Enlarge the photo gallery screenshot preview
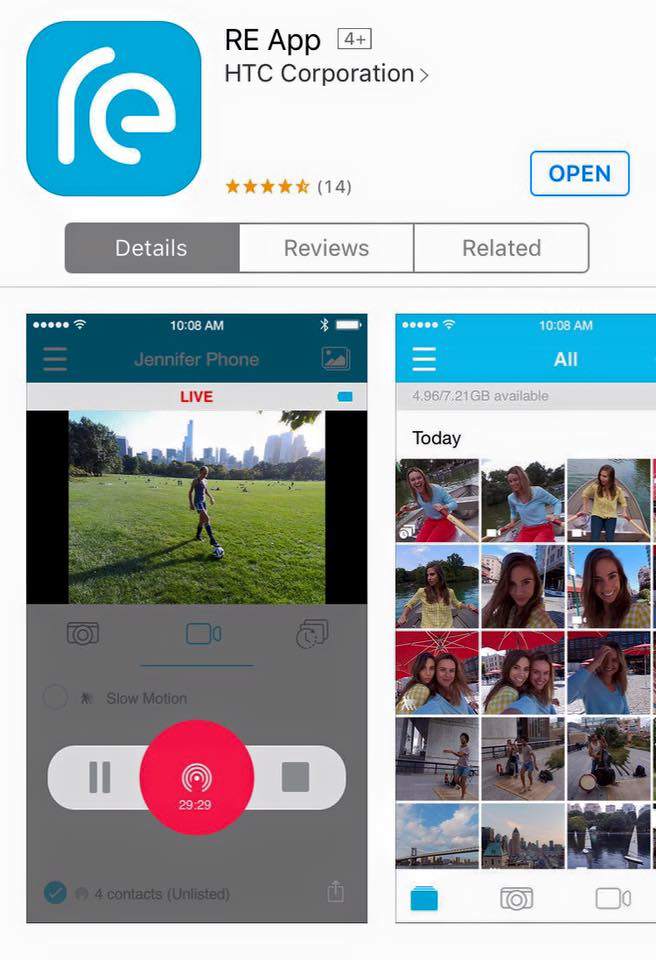This screenshot has width=656, height=960. [x=525, y=617]
